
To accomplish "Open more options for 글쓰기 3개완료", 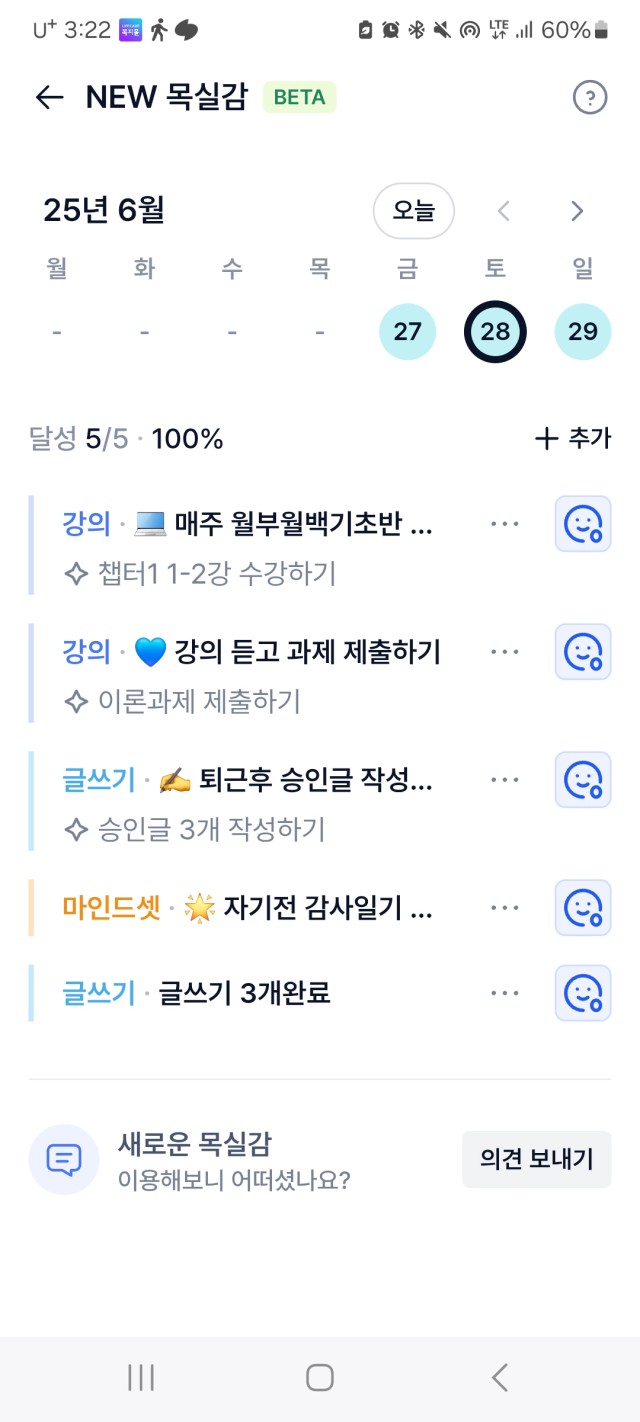I will pyautogui.click(x=505, y=993).
